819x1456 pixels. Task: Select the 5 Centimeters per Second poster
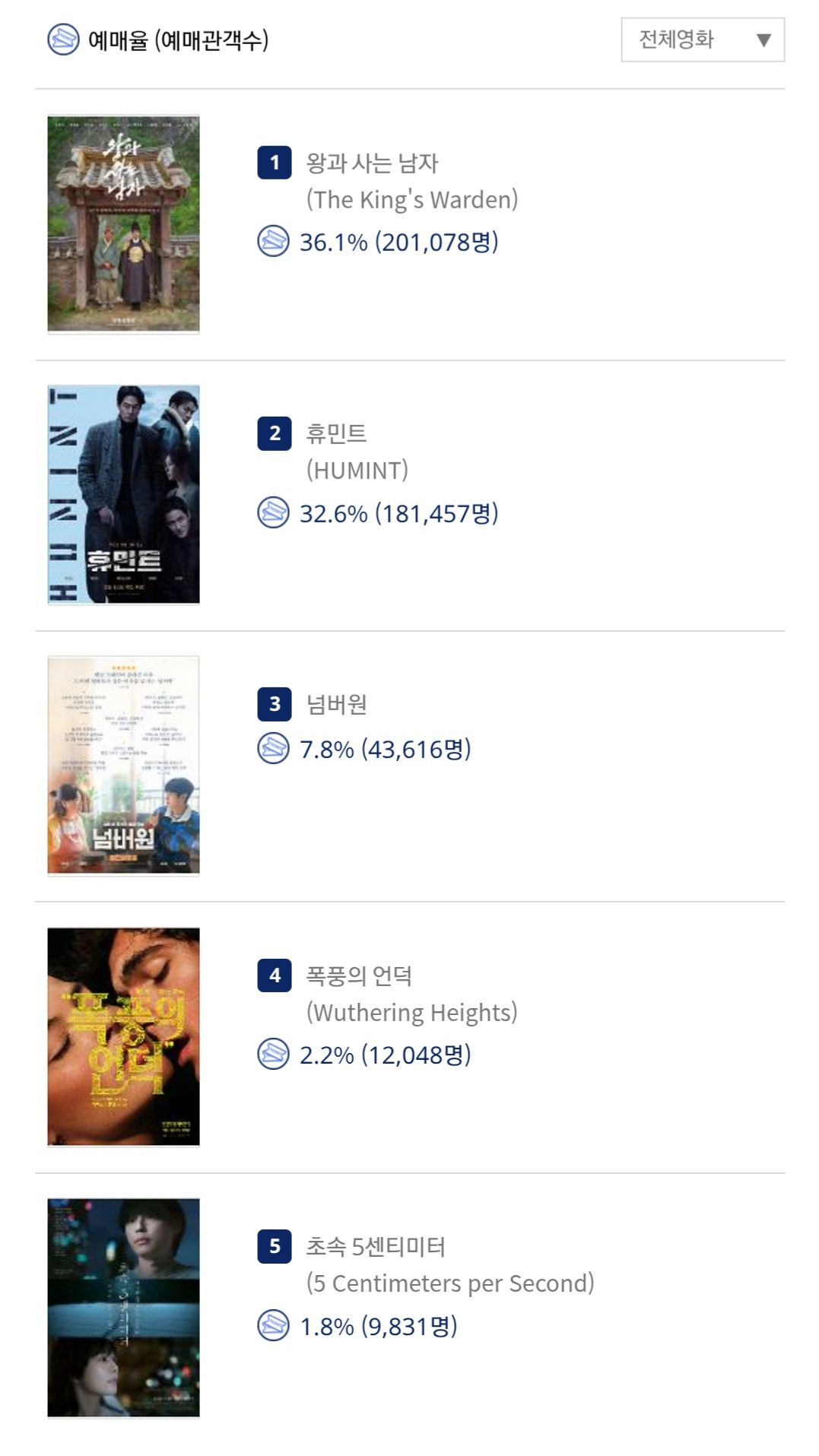(x=124, y=1306)
